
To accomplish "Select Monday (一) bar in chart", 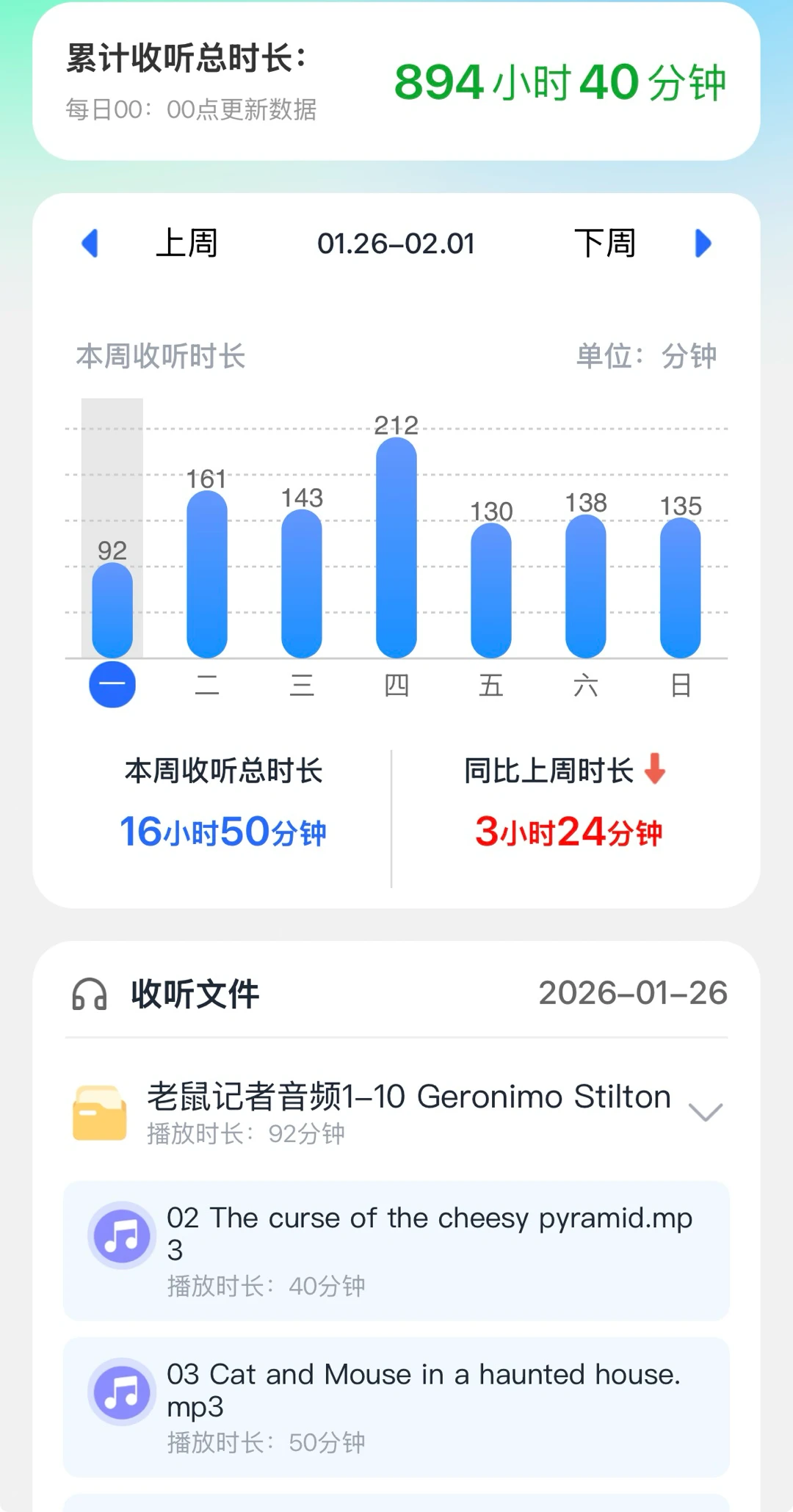I will pos(112,611).
